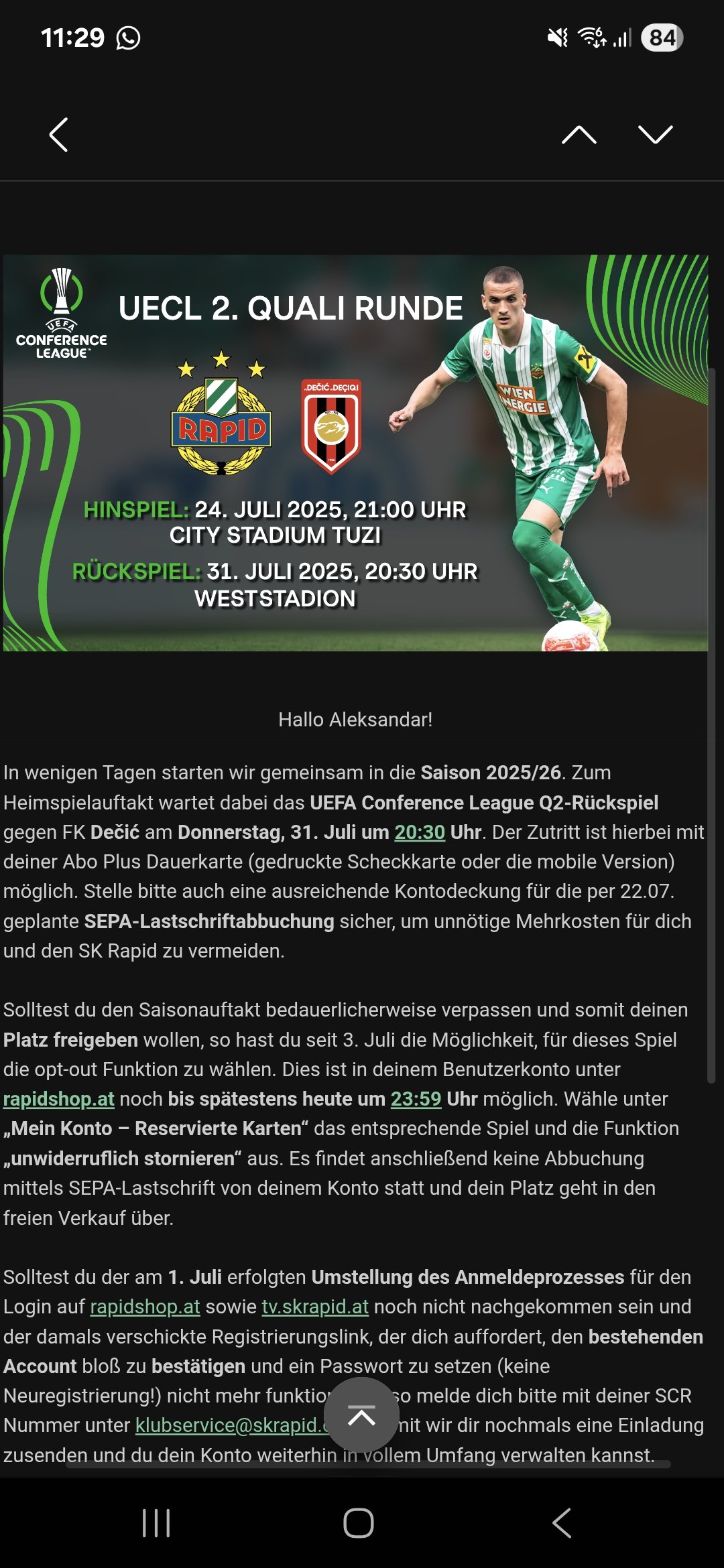Open the 23:59 time link
The height and width of the screenshot is (1568, 724).
click(416, 1099)
